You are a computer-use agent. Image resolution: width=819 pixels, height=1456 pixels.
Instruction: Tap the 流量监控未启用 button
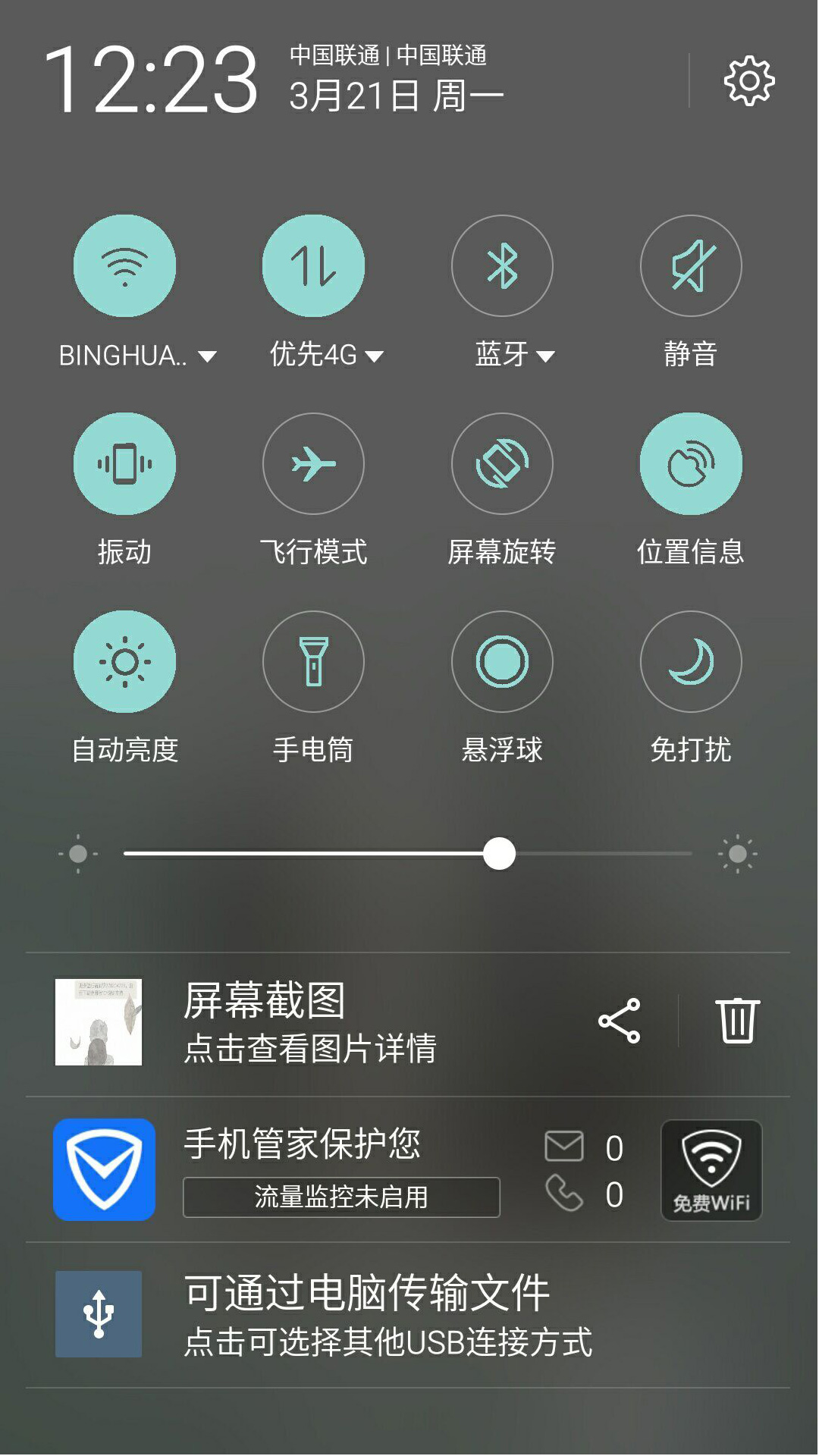[341, 1197]
